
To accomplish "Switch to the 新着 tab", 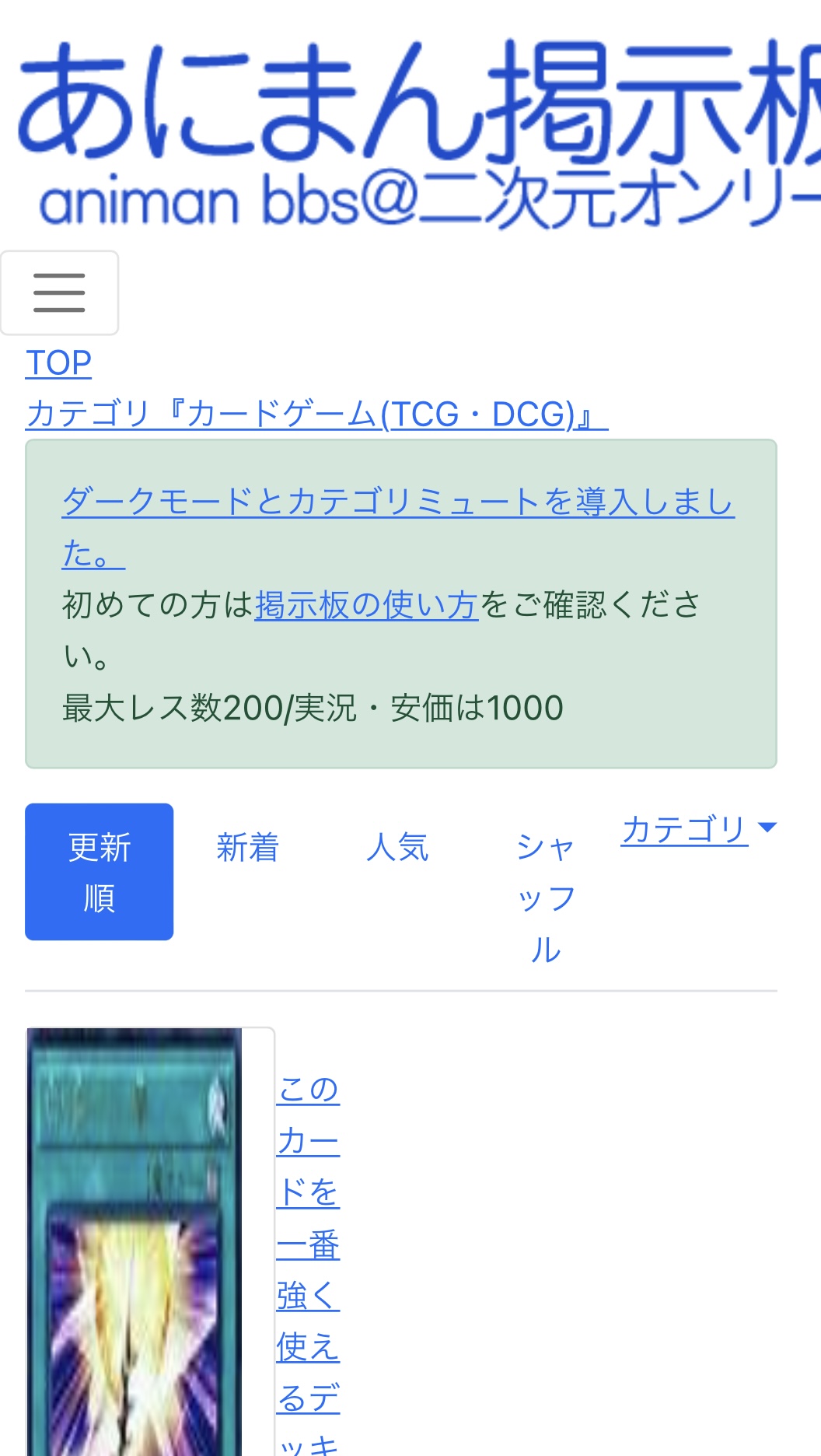I will coord(247,847).
